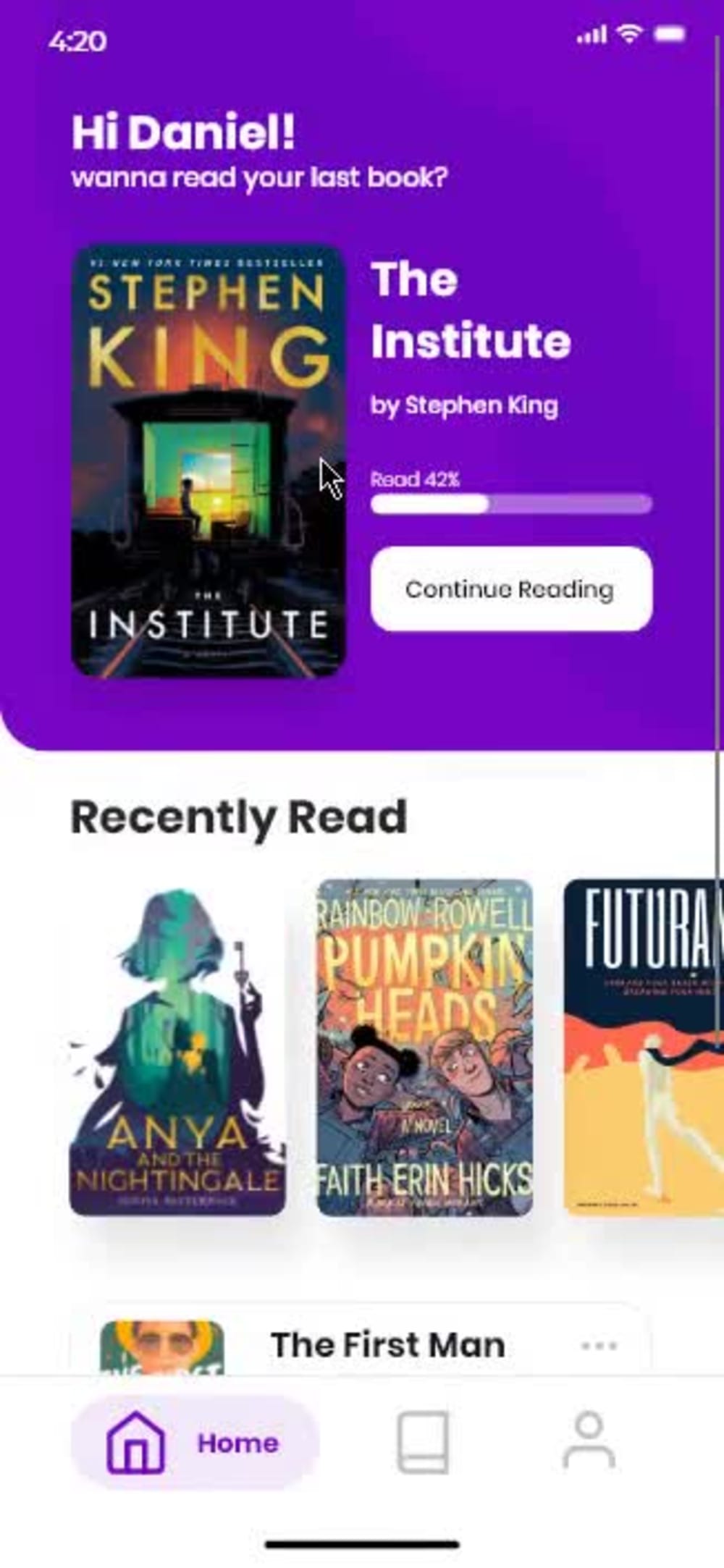Switch to the book library tab

pos(423,1442)
